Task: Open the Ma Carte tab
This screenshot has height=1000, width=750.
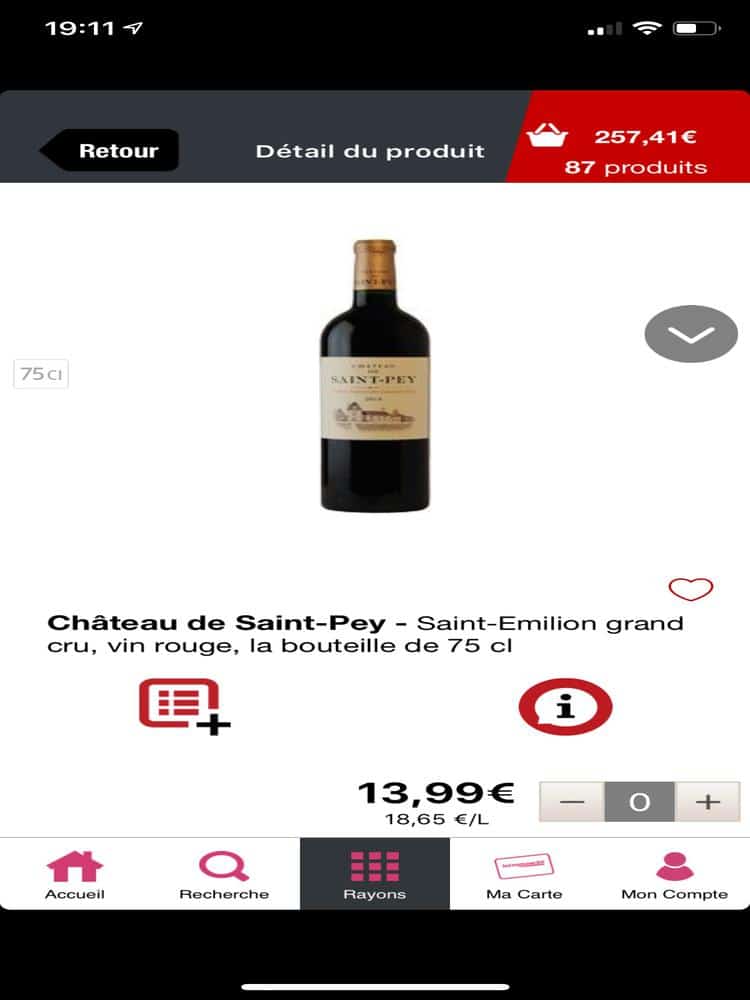Action: tap(524, 874)
